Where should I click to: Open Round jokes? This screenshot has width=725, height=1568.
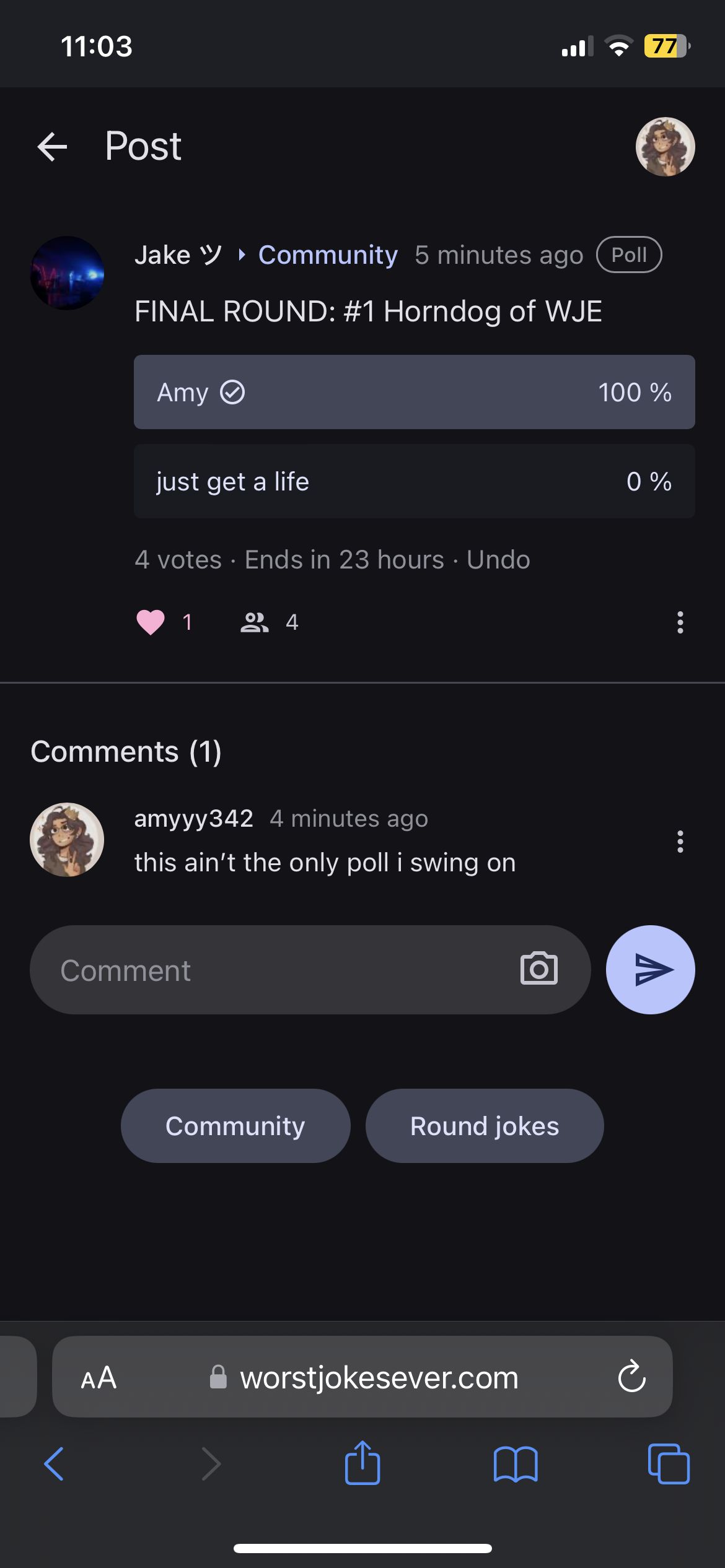point(485,1126)
